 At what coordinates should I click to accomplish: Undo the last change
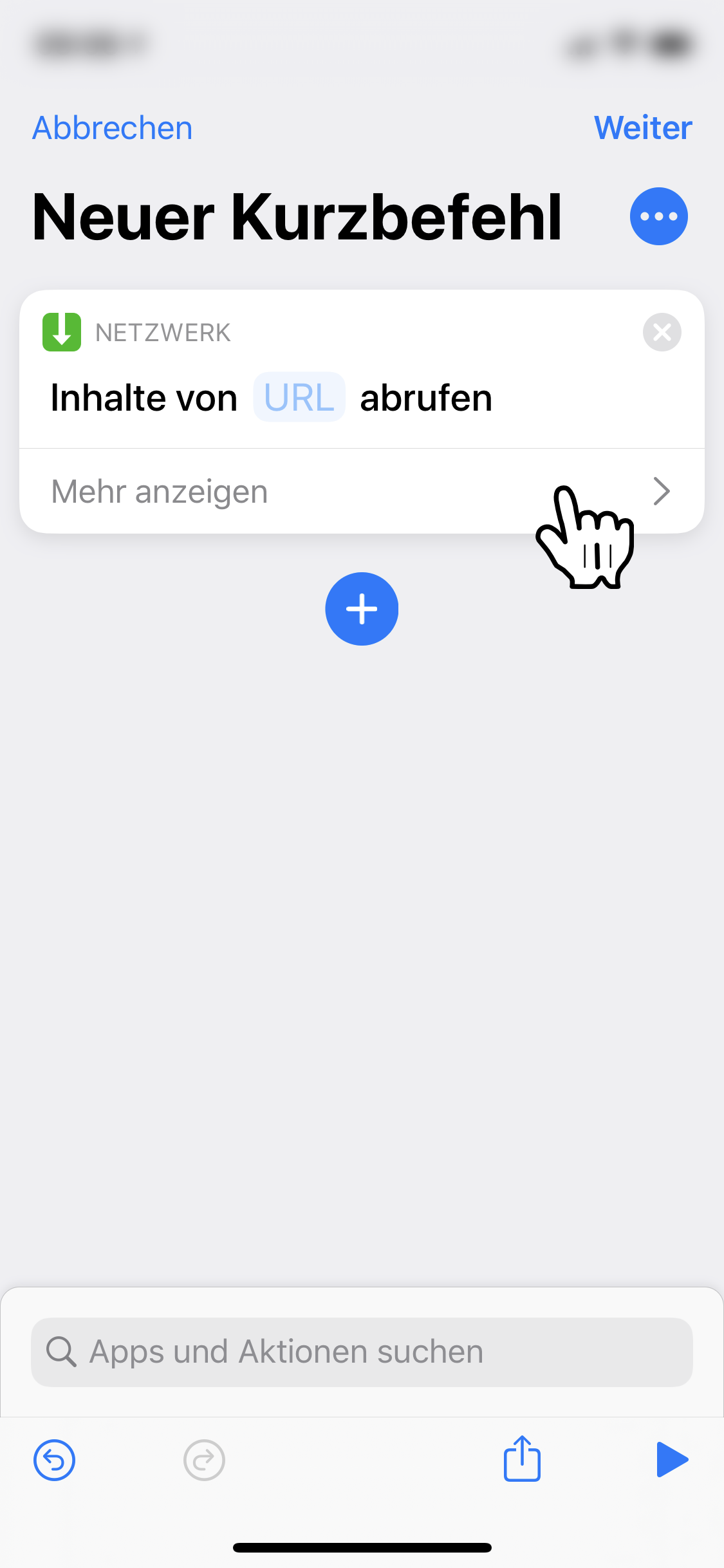[55, 1460]
